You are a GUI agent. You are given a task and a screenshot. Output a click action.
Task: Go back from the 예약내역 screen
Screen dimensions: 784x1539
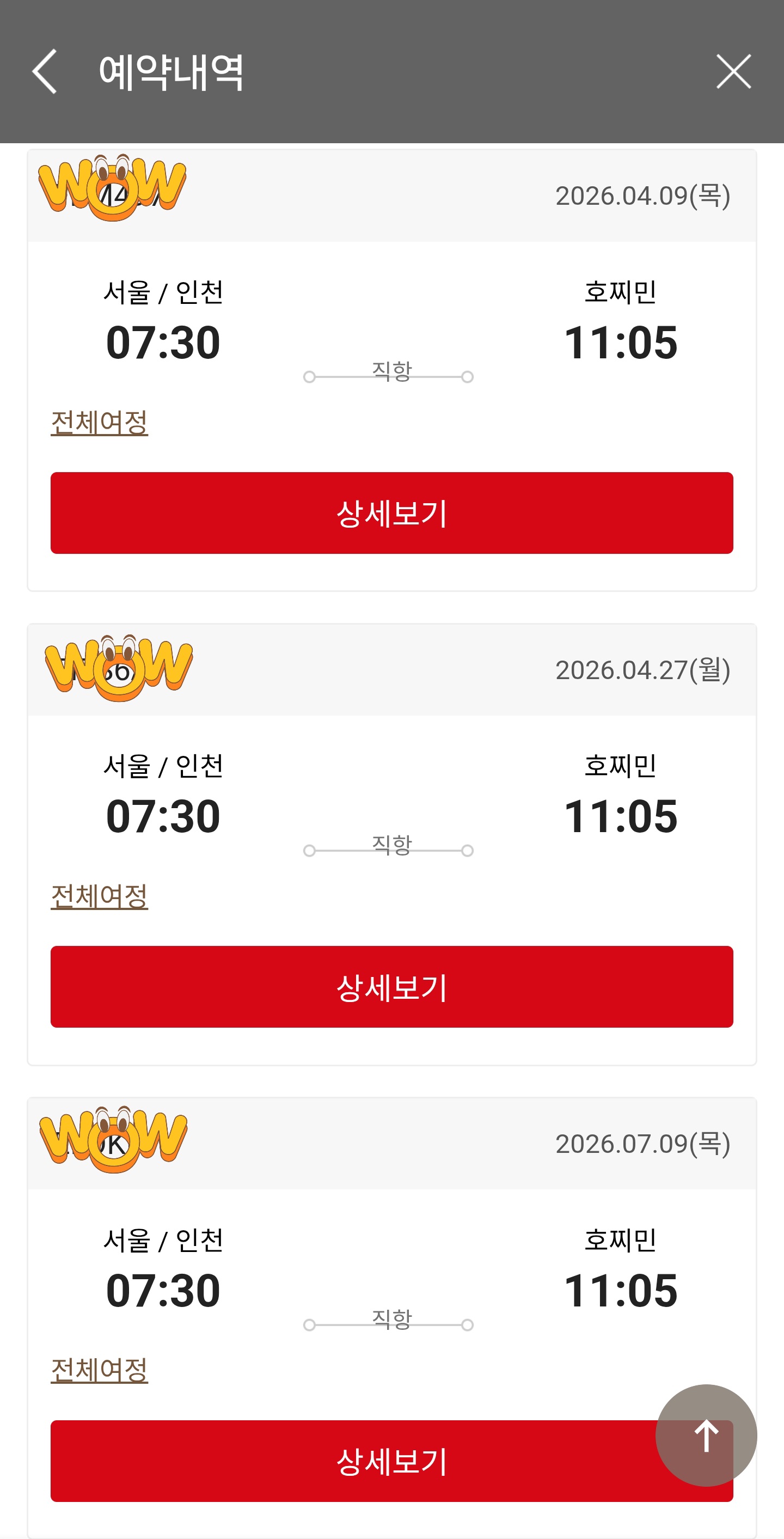tap(45, 72)
